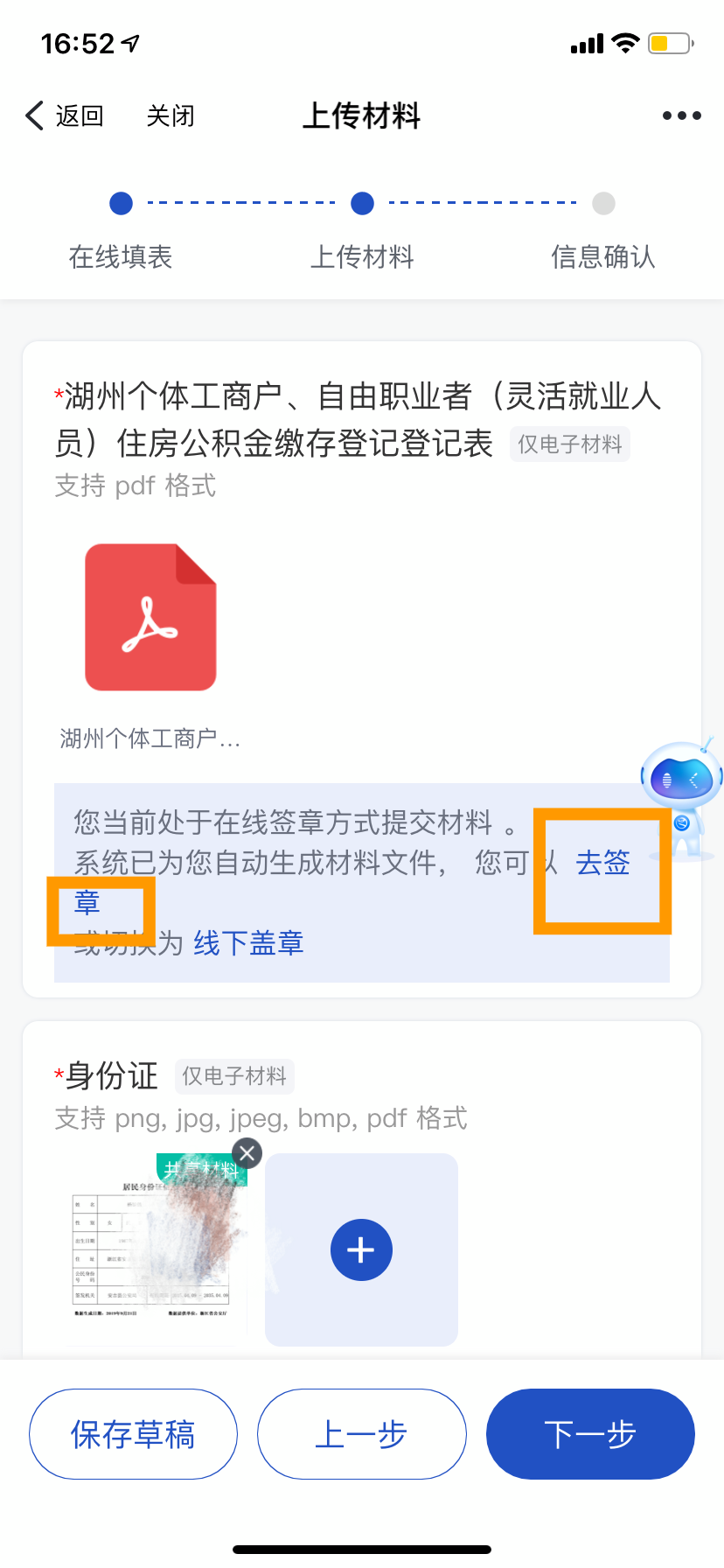
Task: Remove the uploaded ID card image
Action: point(247,1153)
